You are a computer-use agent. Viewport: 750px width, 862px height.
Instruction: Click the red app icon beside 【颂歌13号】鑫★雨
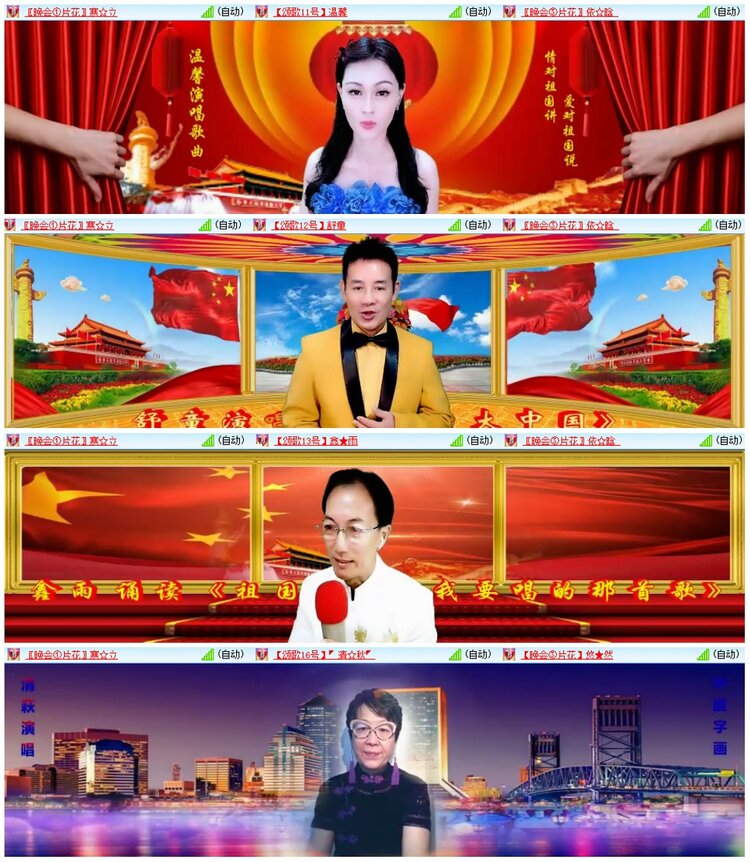263,441
